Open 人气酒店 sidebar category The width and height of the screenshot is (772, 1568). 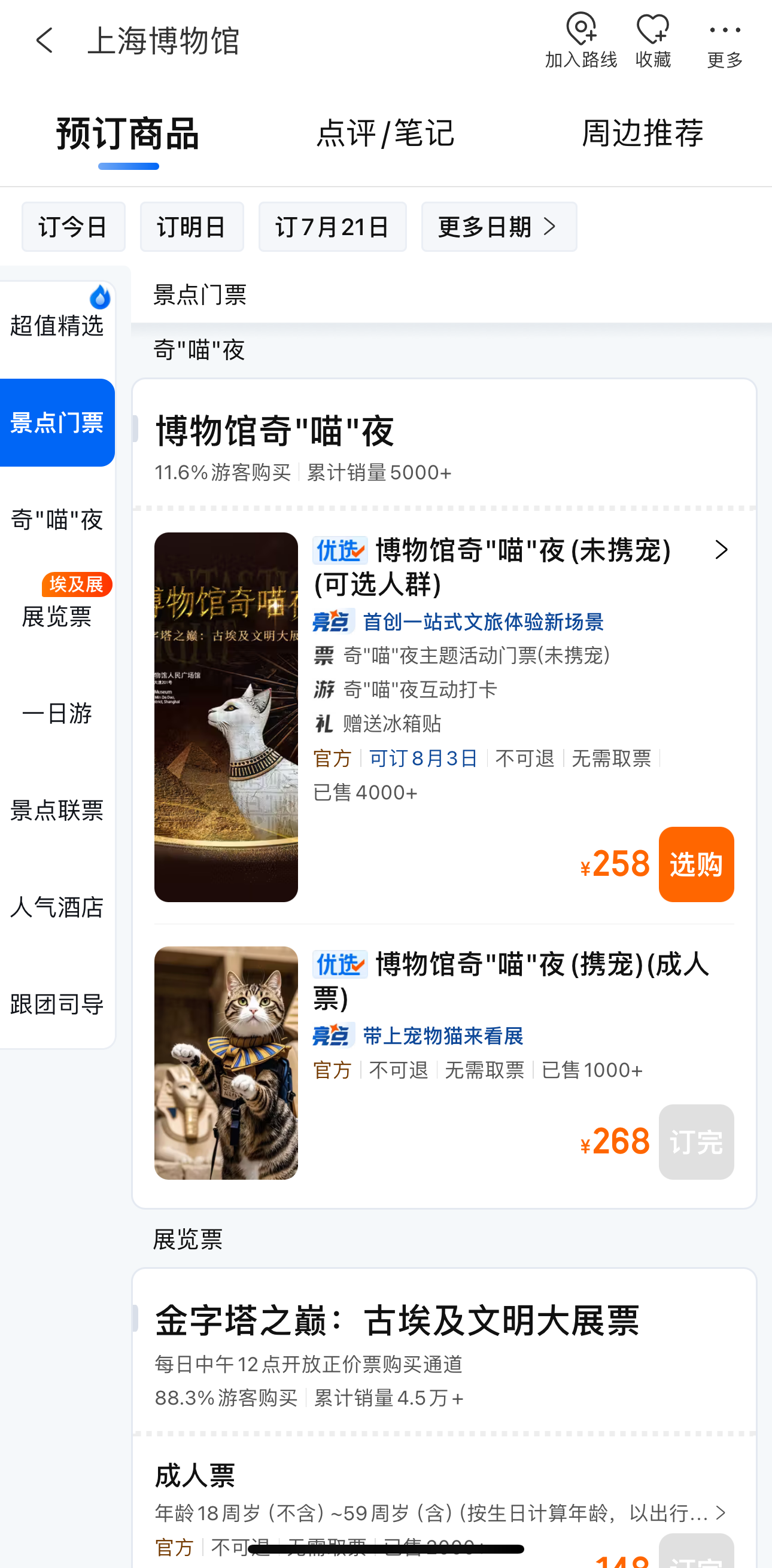pos(57,907)
